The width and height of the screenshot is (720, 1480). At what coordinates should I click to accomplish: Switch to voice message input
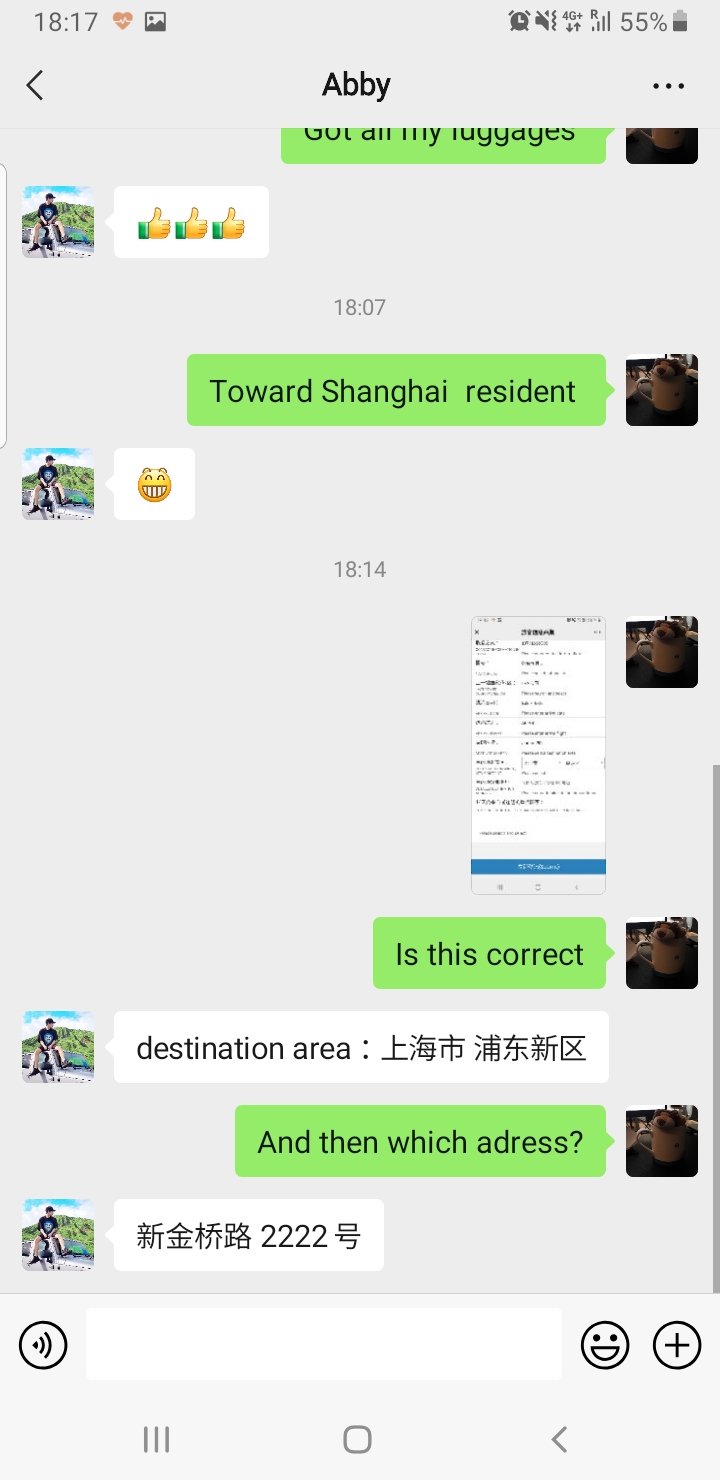click(43, 1345)
